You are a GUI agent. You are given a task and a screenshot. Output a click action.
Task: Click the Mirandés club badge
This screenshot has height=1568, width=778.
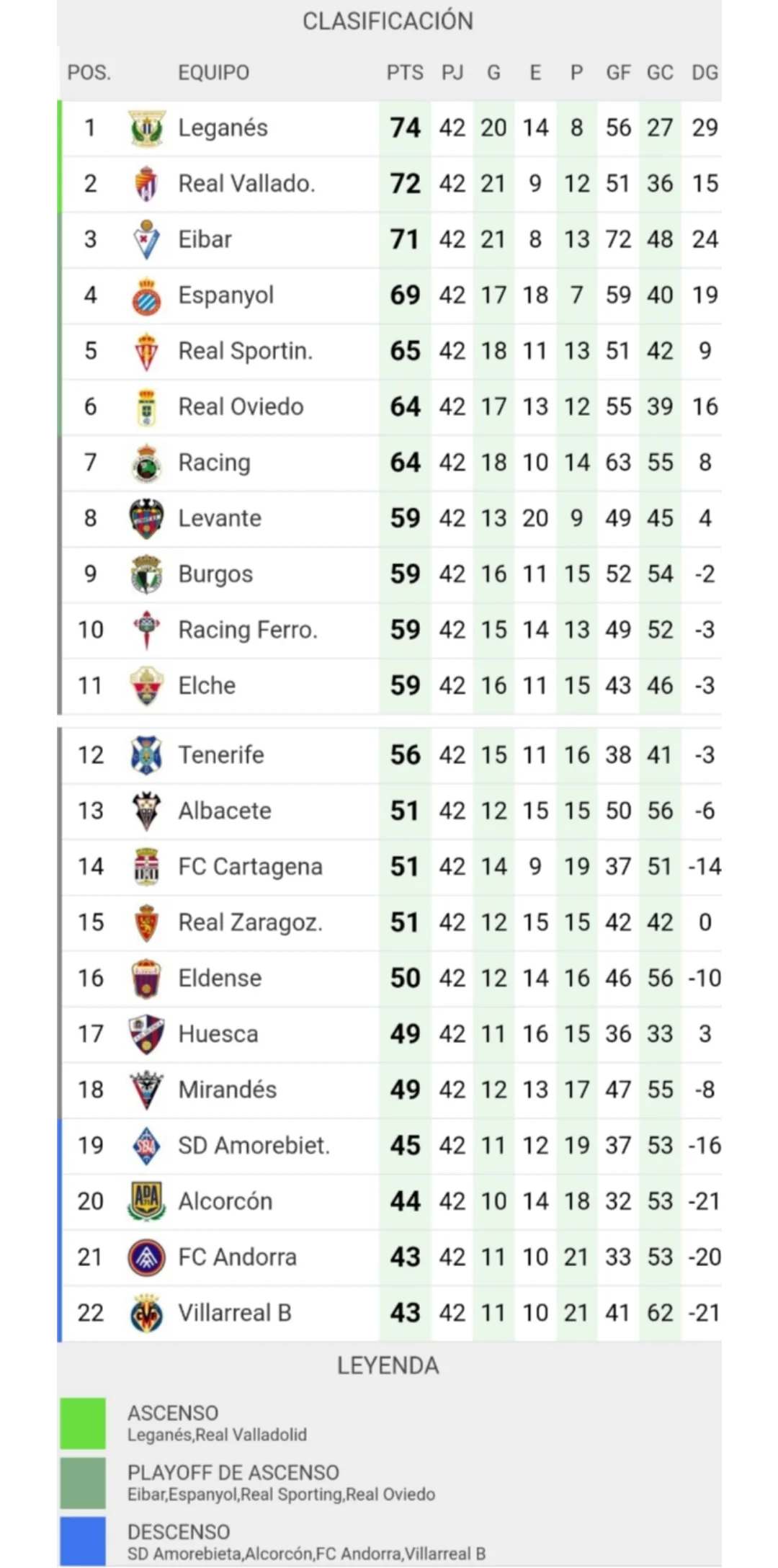pos(146,1090)
